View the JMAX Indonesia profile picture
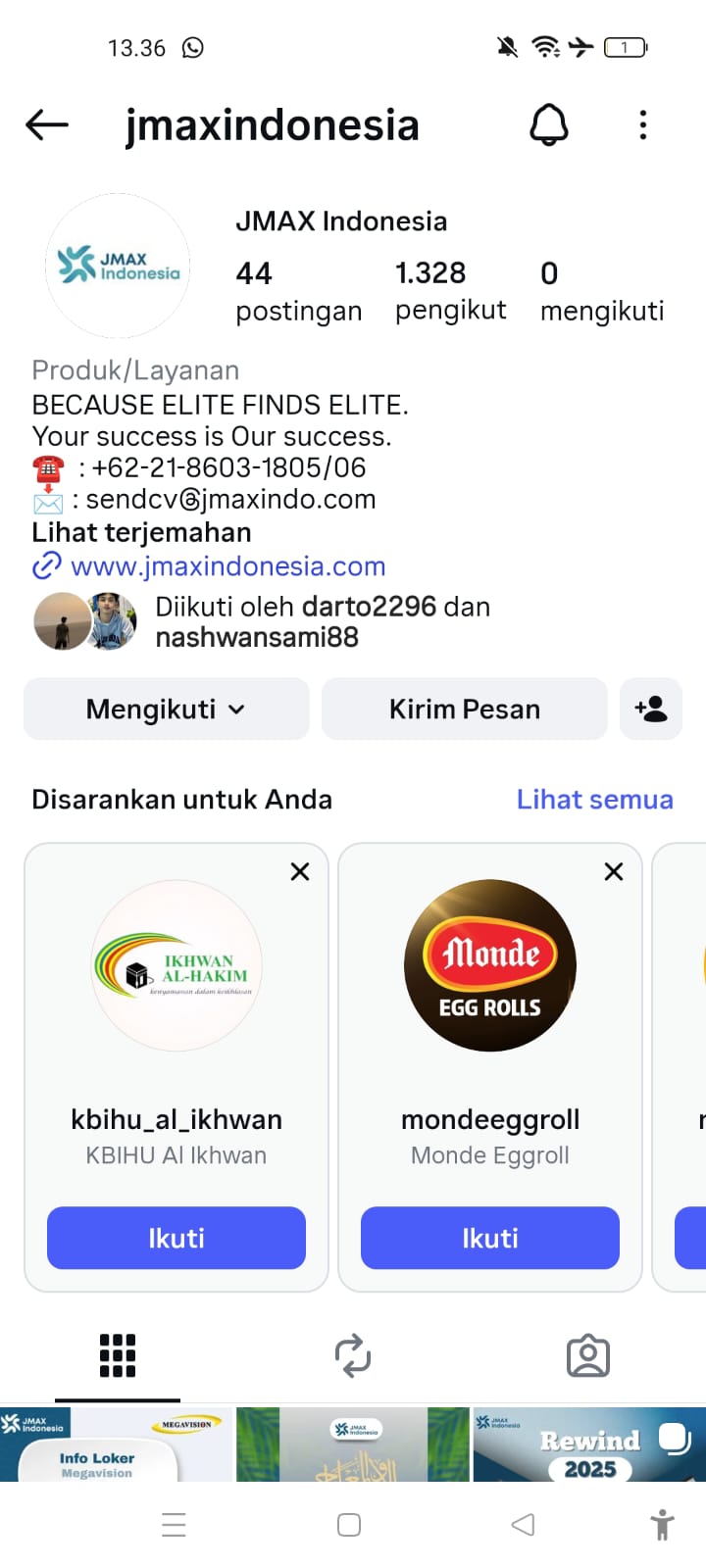 [x=118, y=266]
